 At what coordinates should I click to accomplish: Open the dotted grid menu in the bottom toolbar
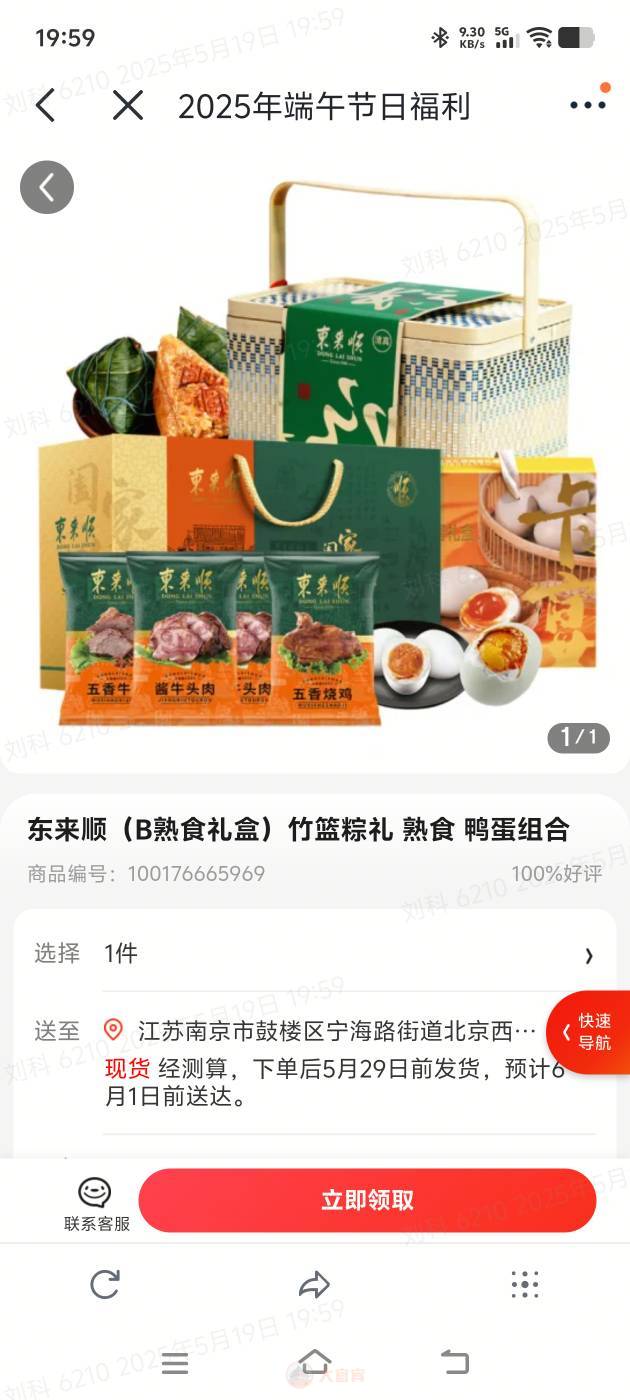524,1284
